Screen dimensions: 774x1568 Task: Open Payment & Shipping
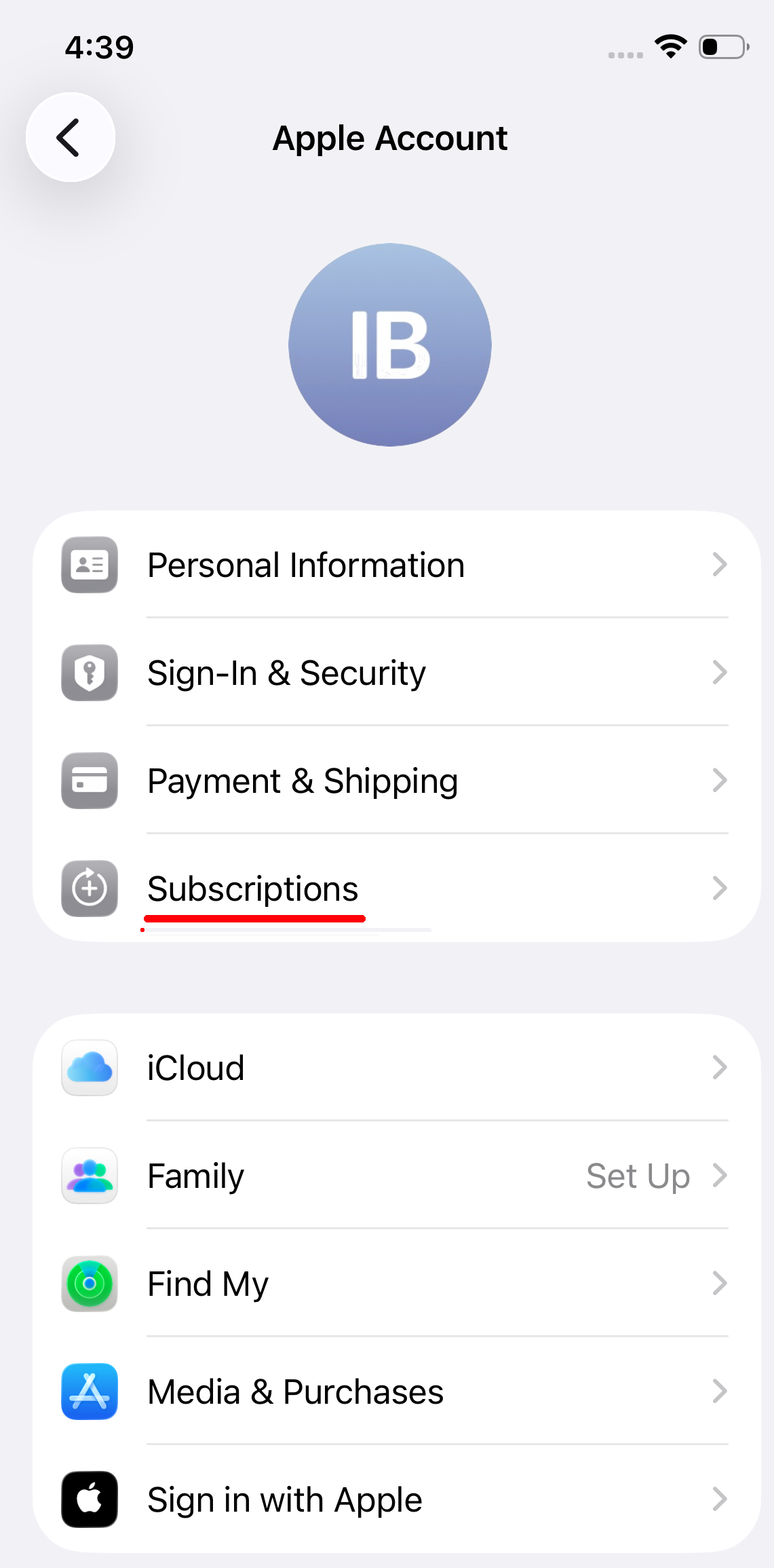coord(396,781)
